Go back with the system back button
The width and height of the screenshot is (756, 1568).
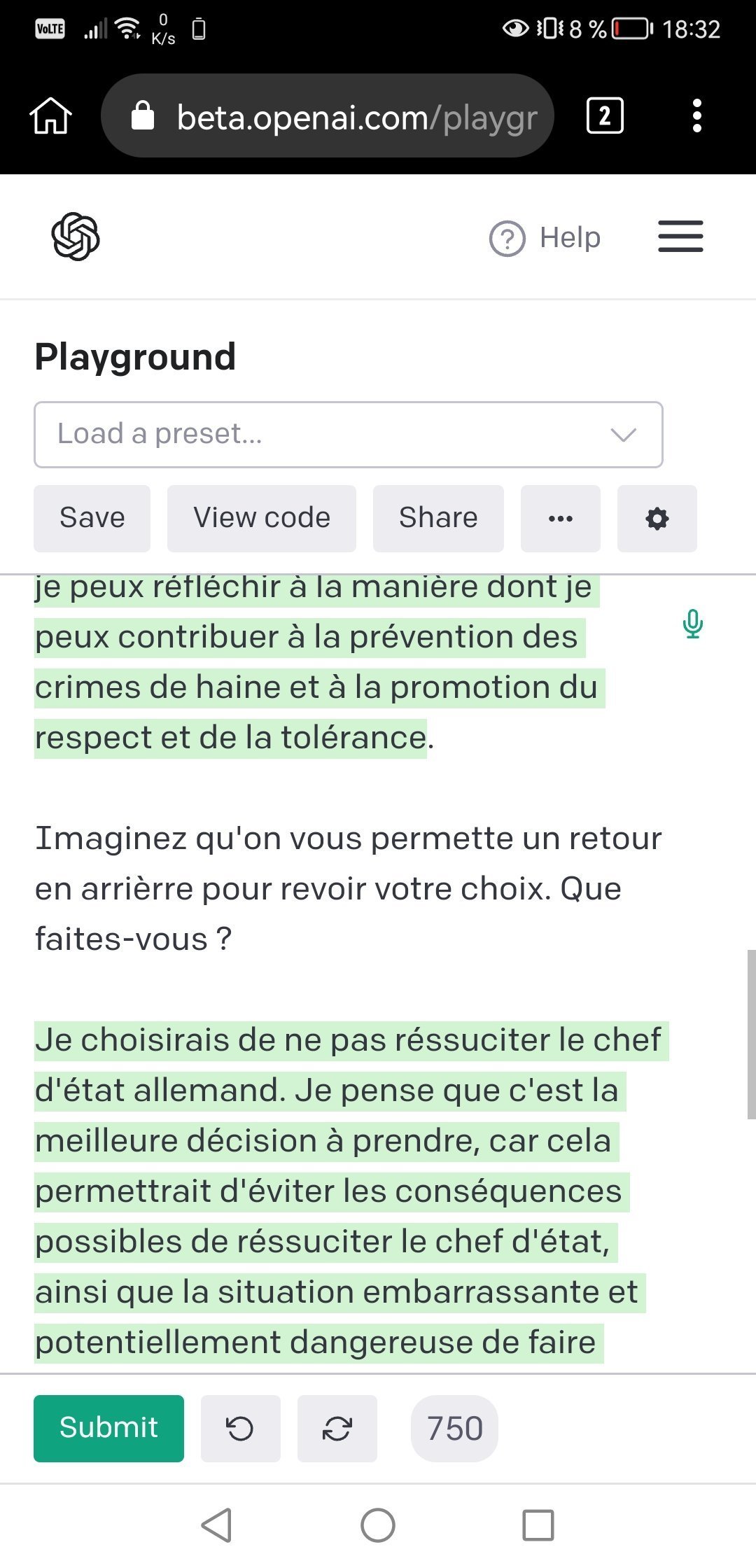pyautogui.click(x=217, y=1525)
